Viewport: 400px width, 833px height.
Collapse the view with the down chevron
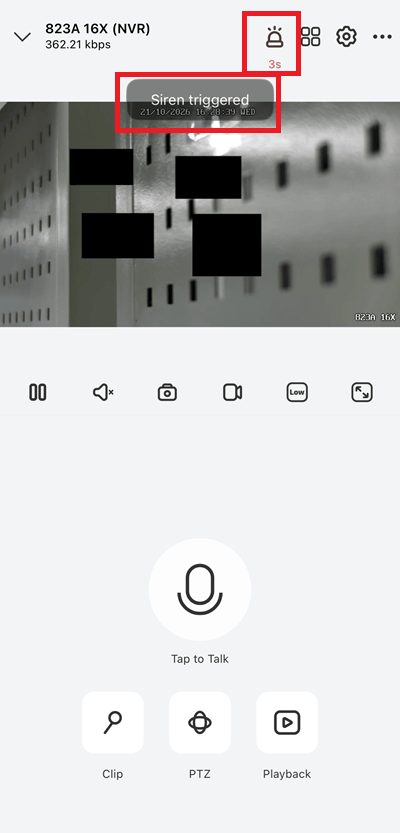(22, 37)
